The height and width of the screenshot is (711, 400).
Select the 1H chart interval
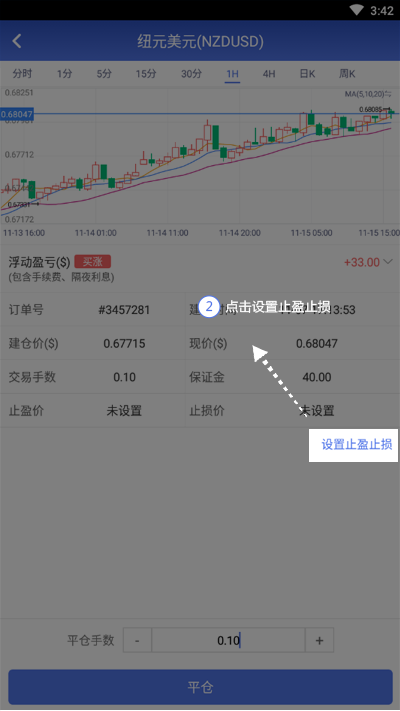[x=232, y=73]
